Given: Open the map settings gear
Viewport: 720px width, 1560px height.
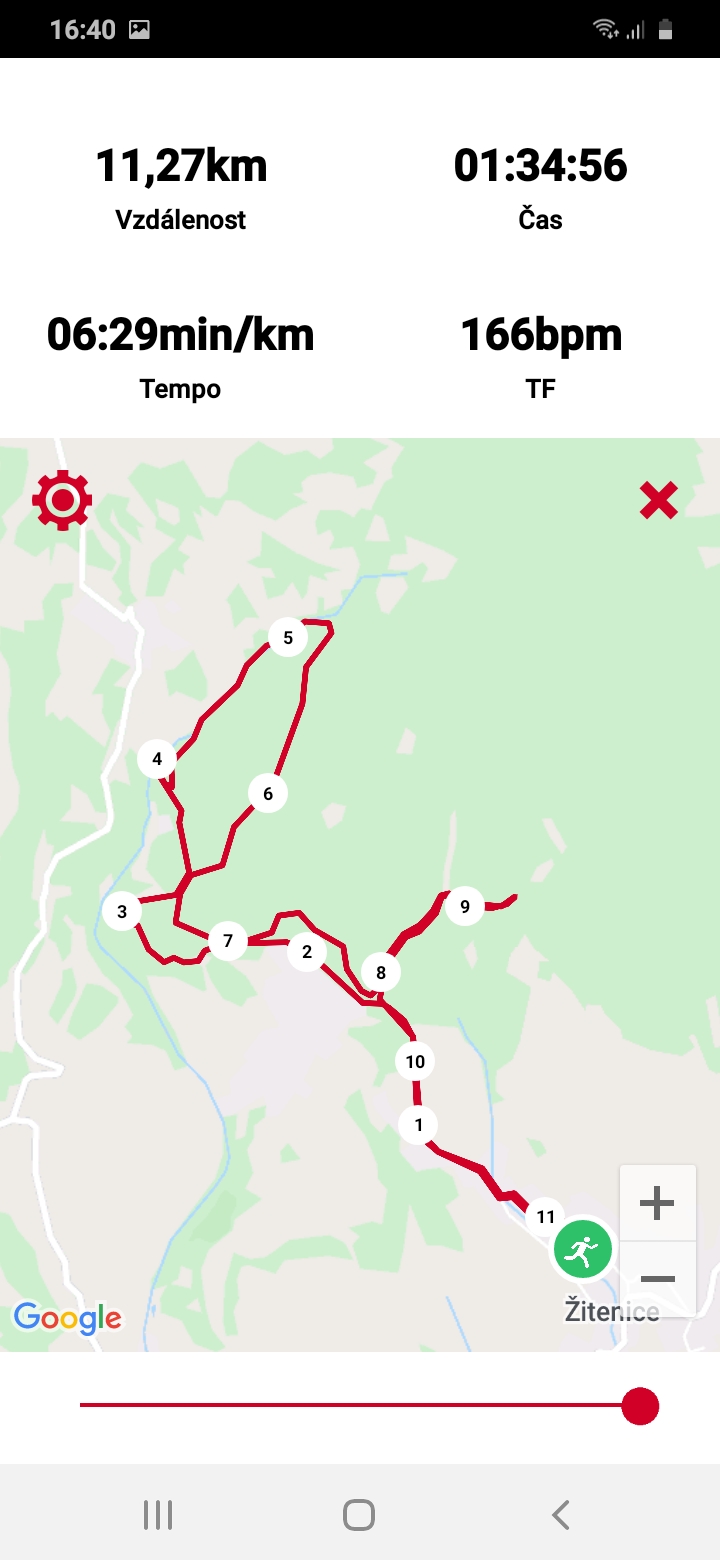Looking at the screenshot, I should pyautogui.click(x=62, y=500).
